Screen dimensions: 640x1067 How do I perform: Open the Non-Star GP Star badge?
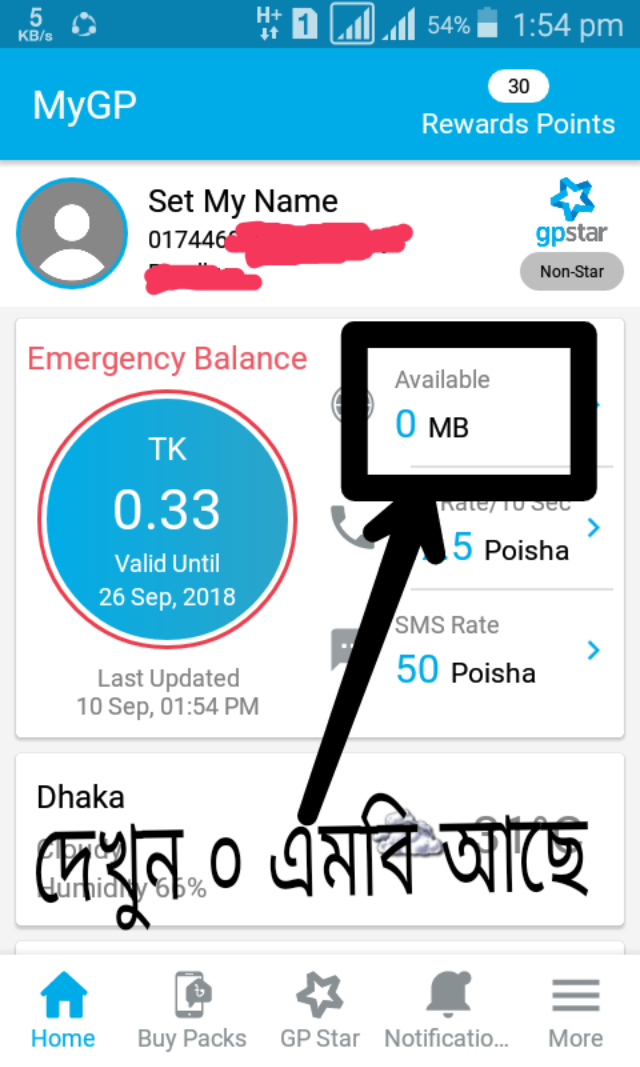tap(571, 271)
